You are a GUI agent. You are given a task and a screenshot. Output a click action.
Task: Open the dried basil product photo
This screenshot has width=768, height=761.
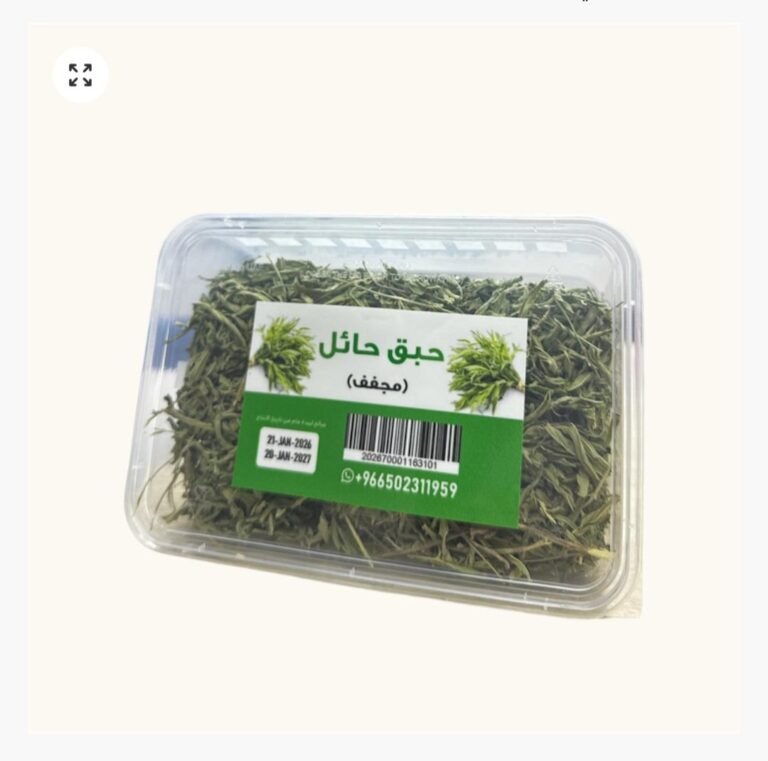[385, 410]
